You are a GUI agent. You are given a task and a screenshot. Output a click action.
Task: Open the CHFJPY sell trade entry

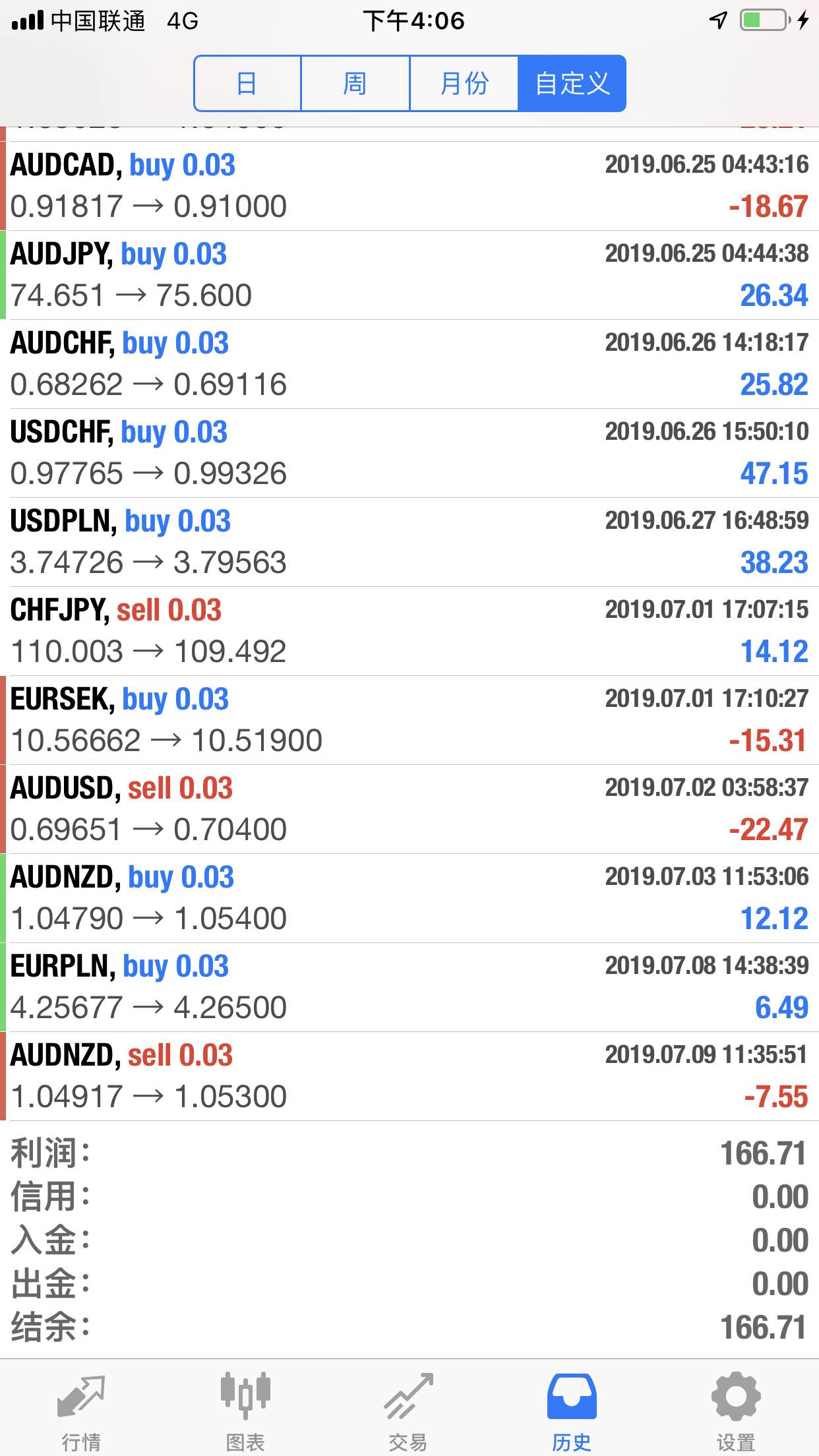[409, 631]
